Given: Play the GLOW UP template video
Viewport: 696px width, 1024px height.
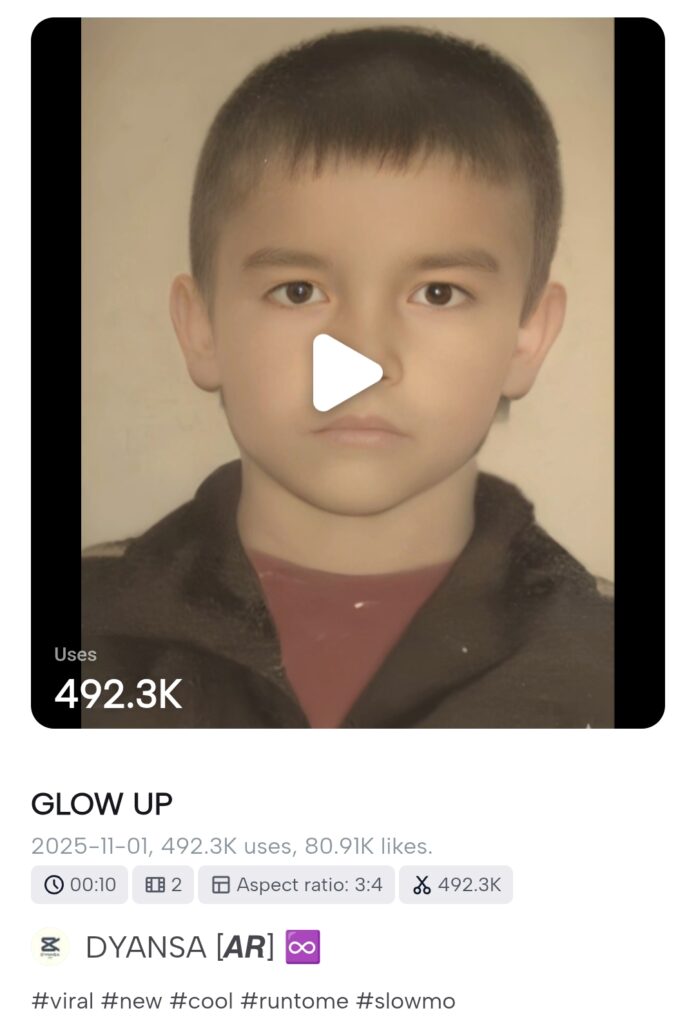Looking at the screenshot, I should pyautogui.click(x=346, y=372).
